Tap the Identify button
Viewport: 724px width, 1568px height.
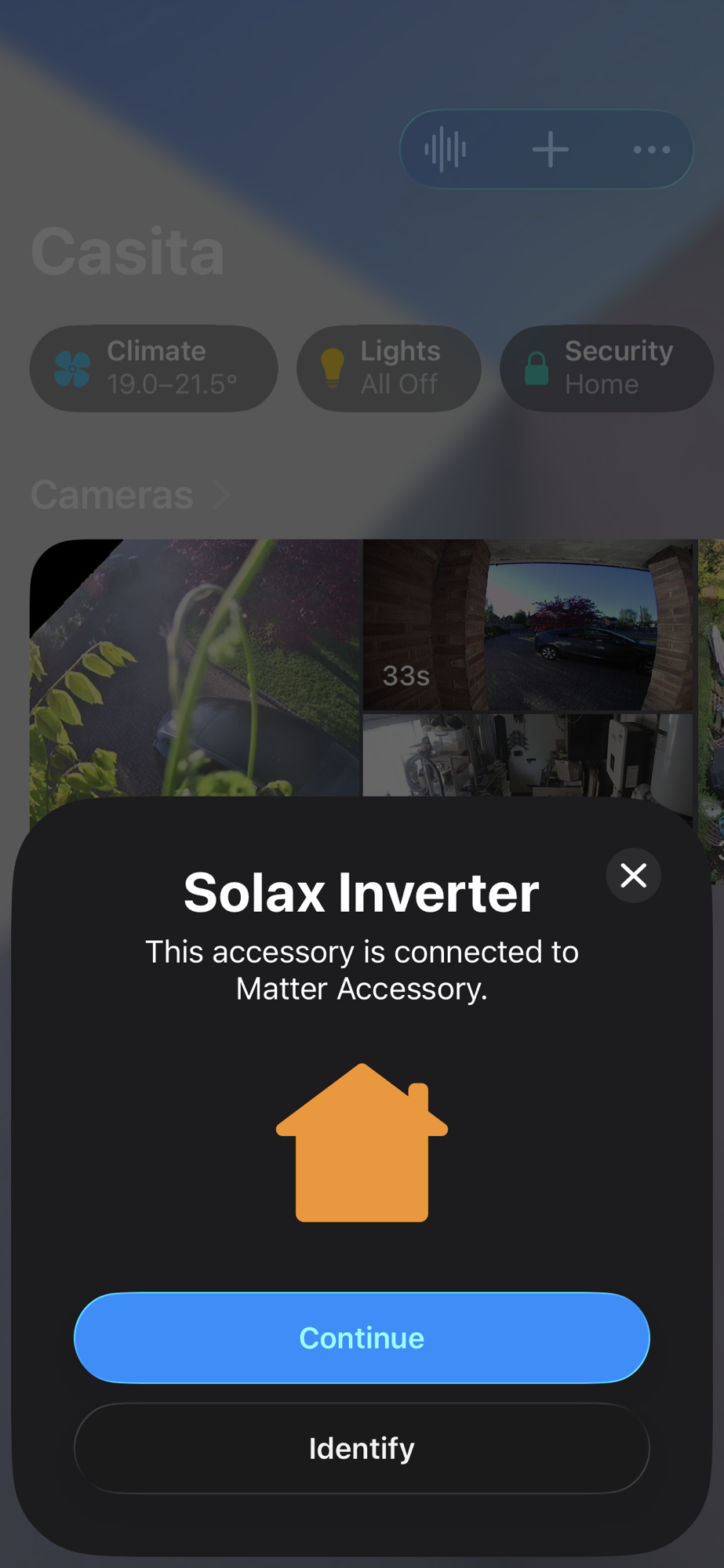coord(362,1448)
